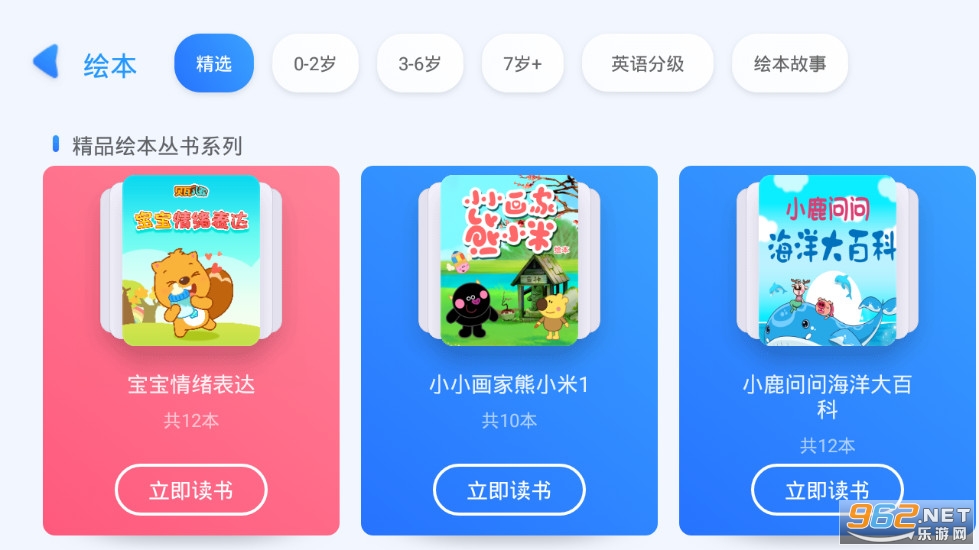Open the 小鹿问问海洋大百科 book cover
This screenshot has width=979, height=550.
click(827, 261)
